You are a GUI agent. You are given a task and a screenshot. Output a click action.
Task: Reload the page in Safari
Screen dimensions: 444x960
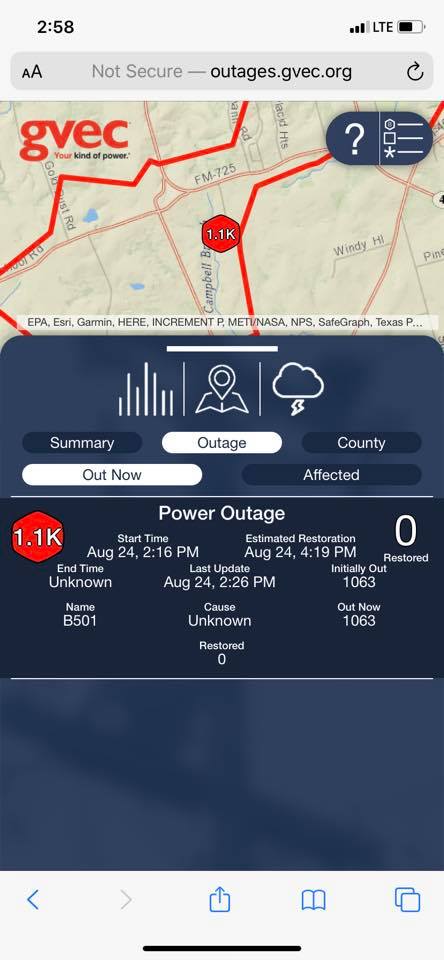(415, 72)
